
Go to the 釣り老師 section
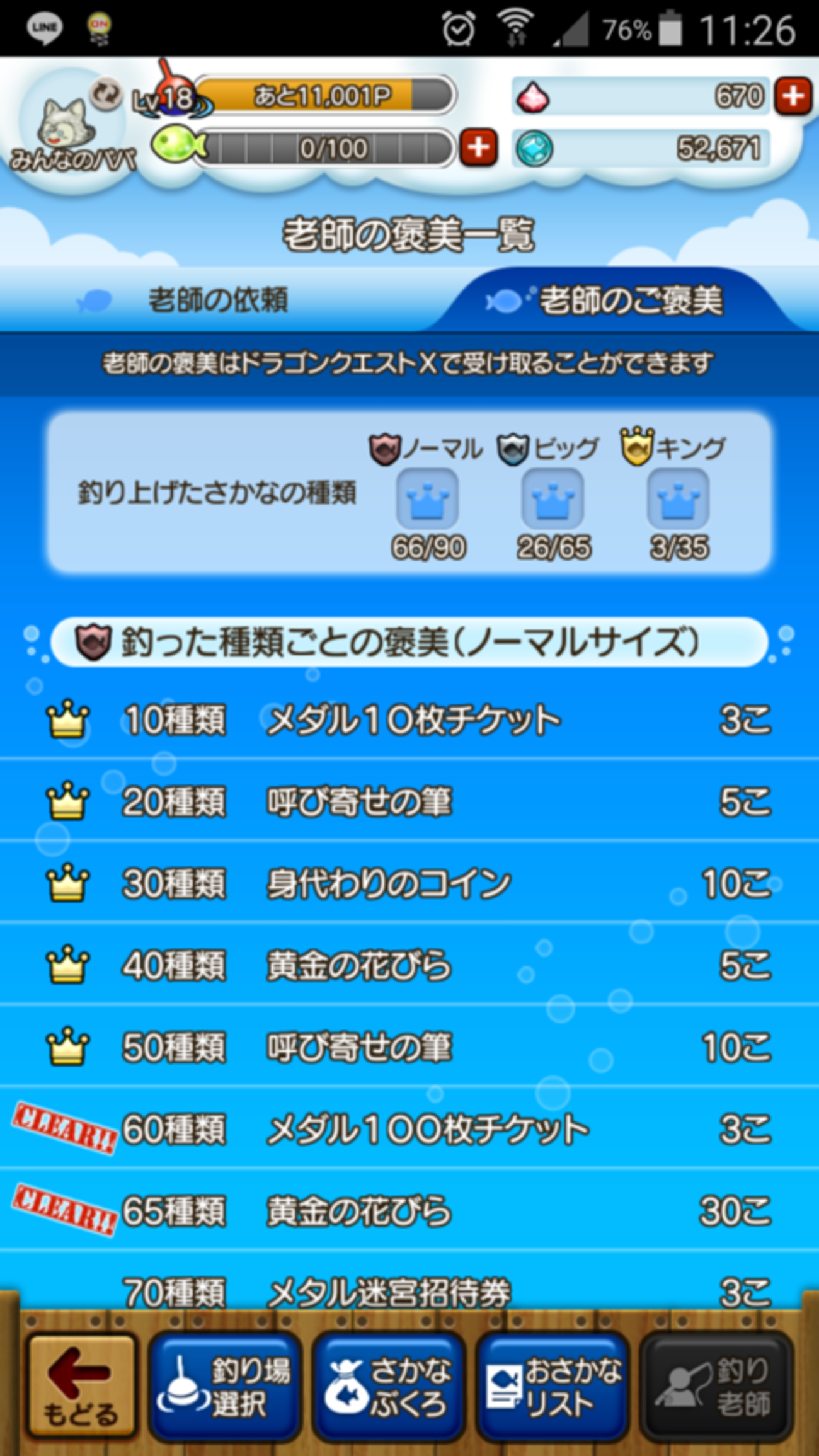(x=716, y=1386)
